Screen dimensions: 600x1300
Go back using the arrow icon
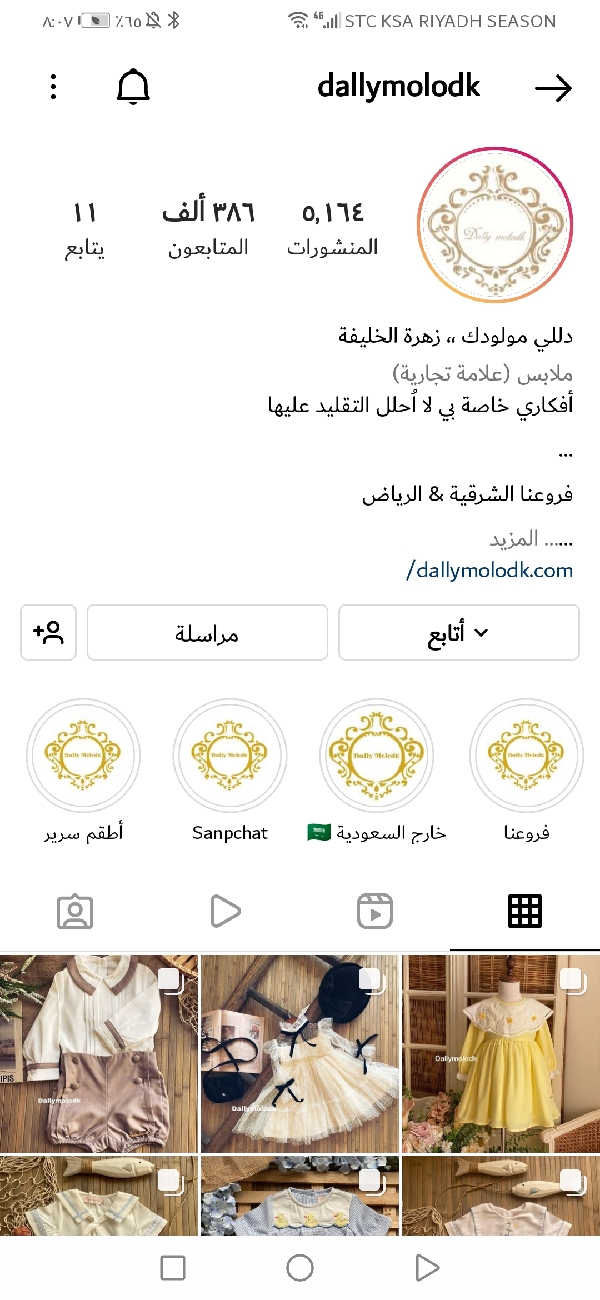(x=553, y=88)
